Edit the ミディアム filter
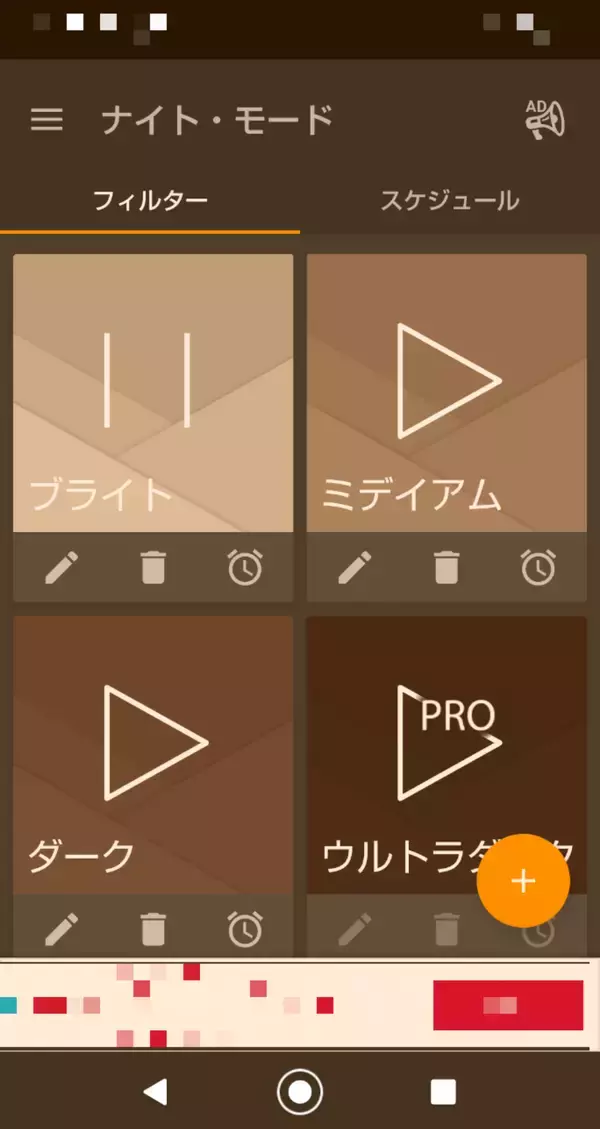The width and height of the screenshot is (600, 1129). point(354,568)
